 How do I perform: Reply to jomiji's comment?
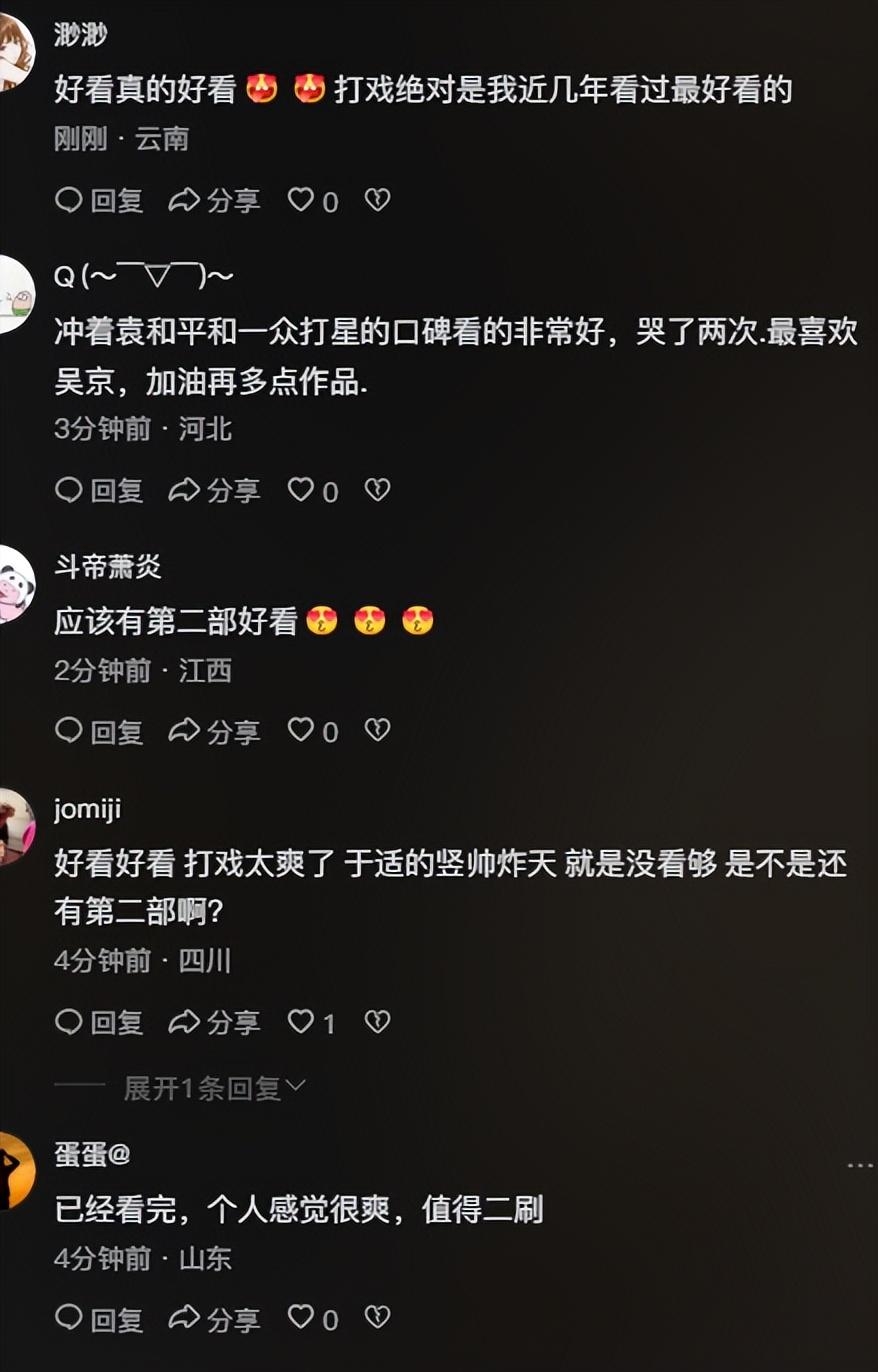[99, 1022]
